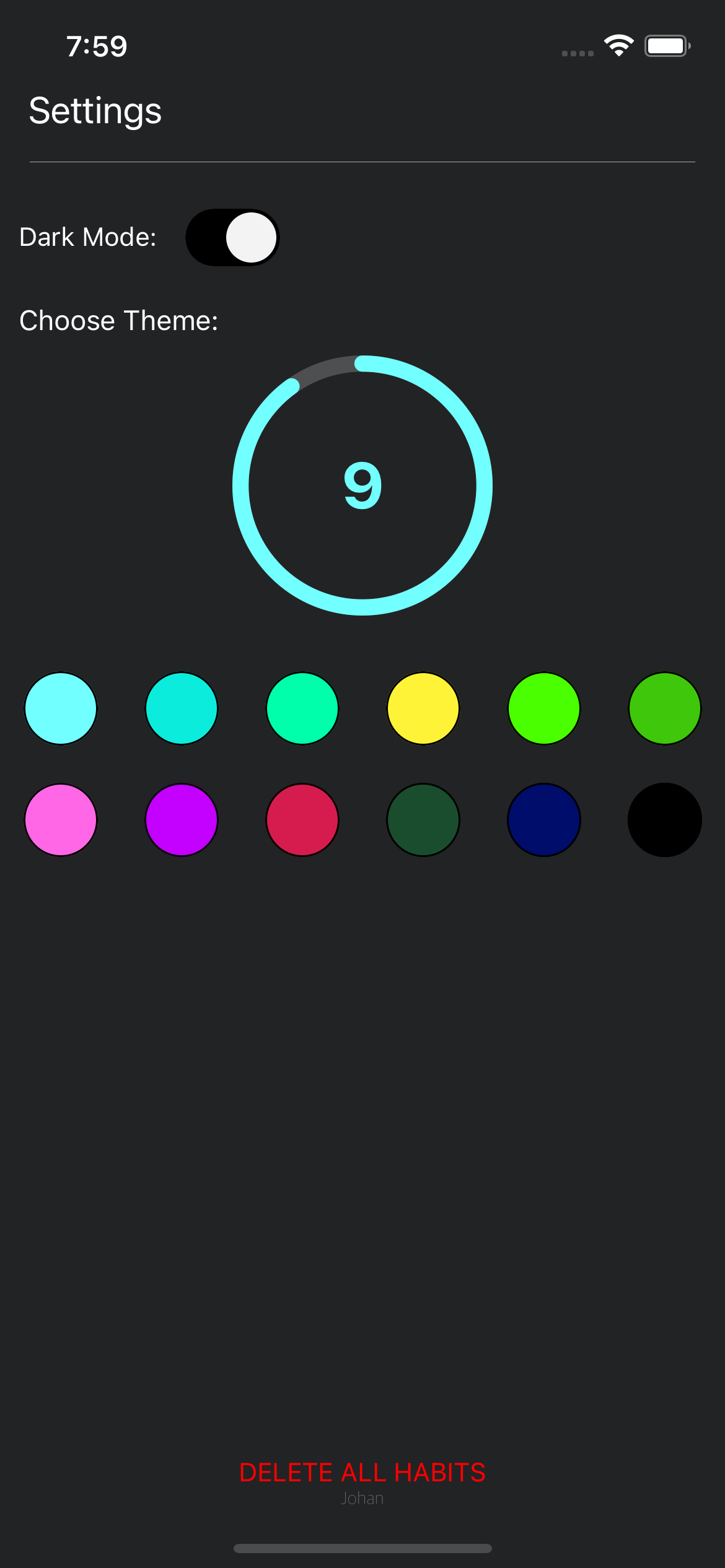
Task: Pick the medium green theme color
Action: tap(664, 708)
